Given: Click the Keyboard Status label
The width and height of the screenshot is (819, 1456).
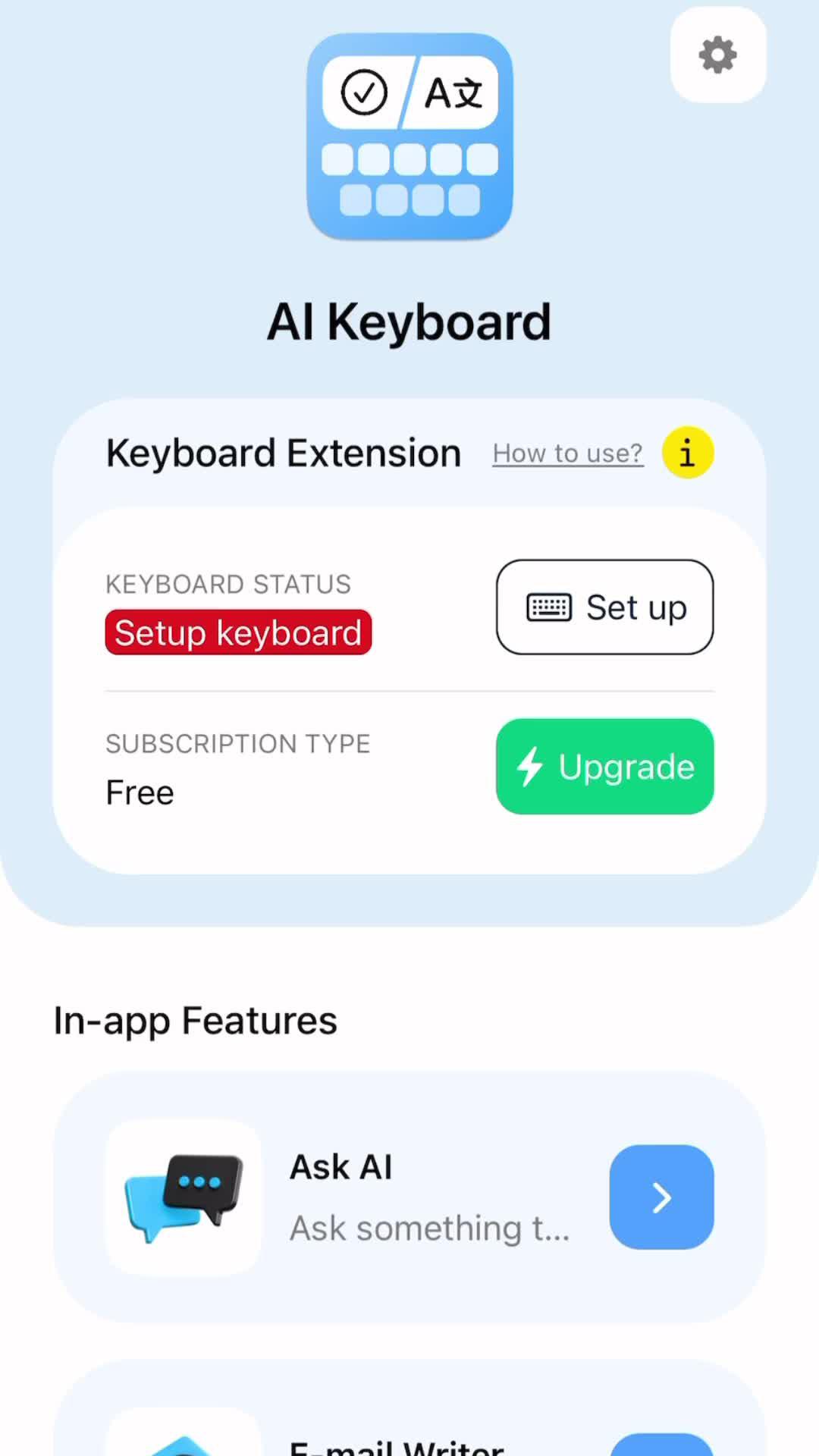Looking at the screenshot, I should tap(228, 584).
